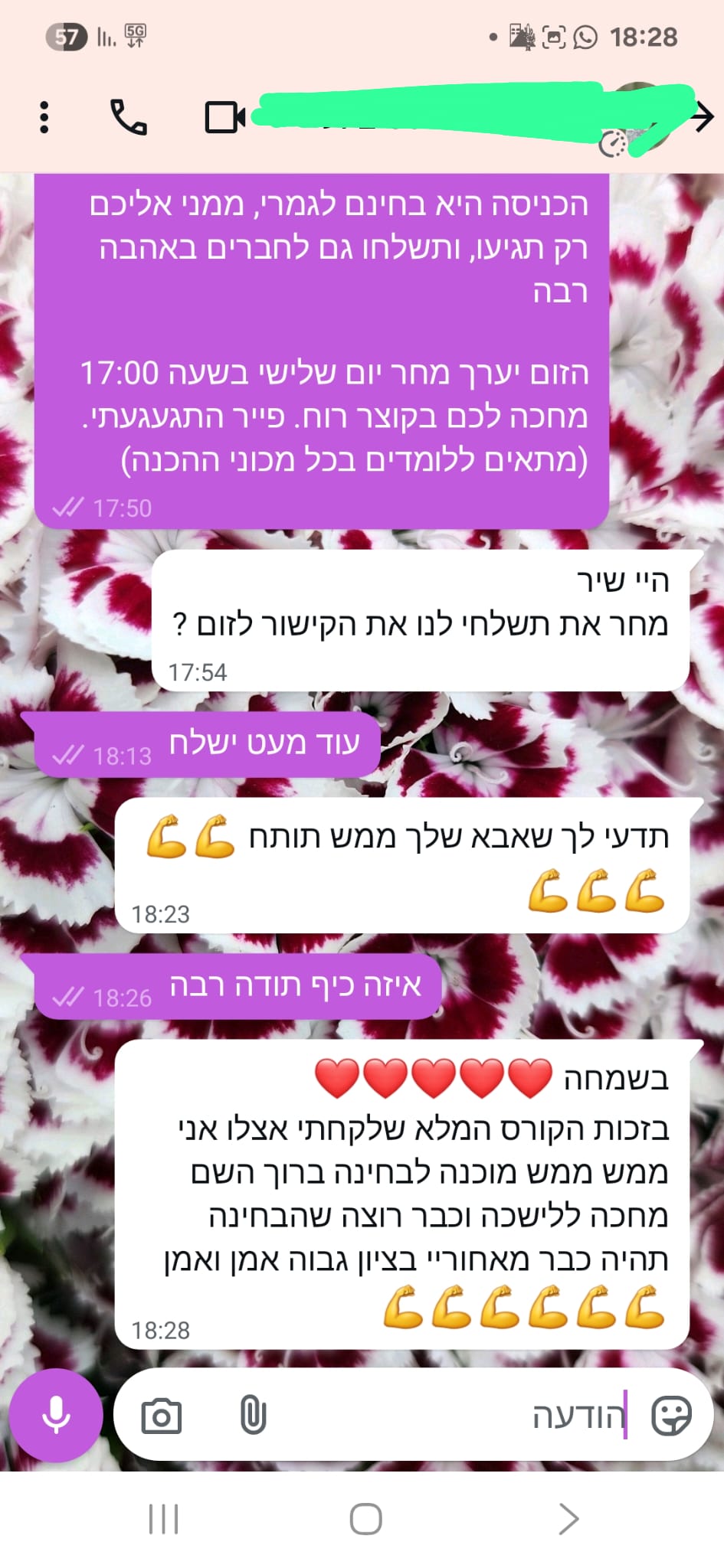Image resolution: width=724 pixels, height=1568 pixels.
Task: Go back using the top arrow
Action: [702, 117]
